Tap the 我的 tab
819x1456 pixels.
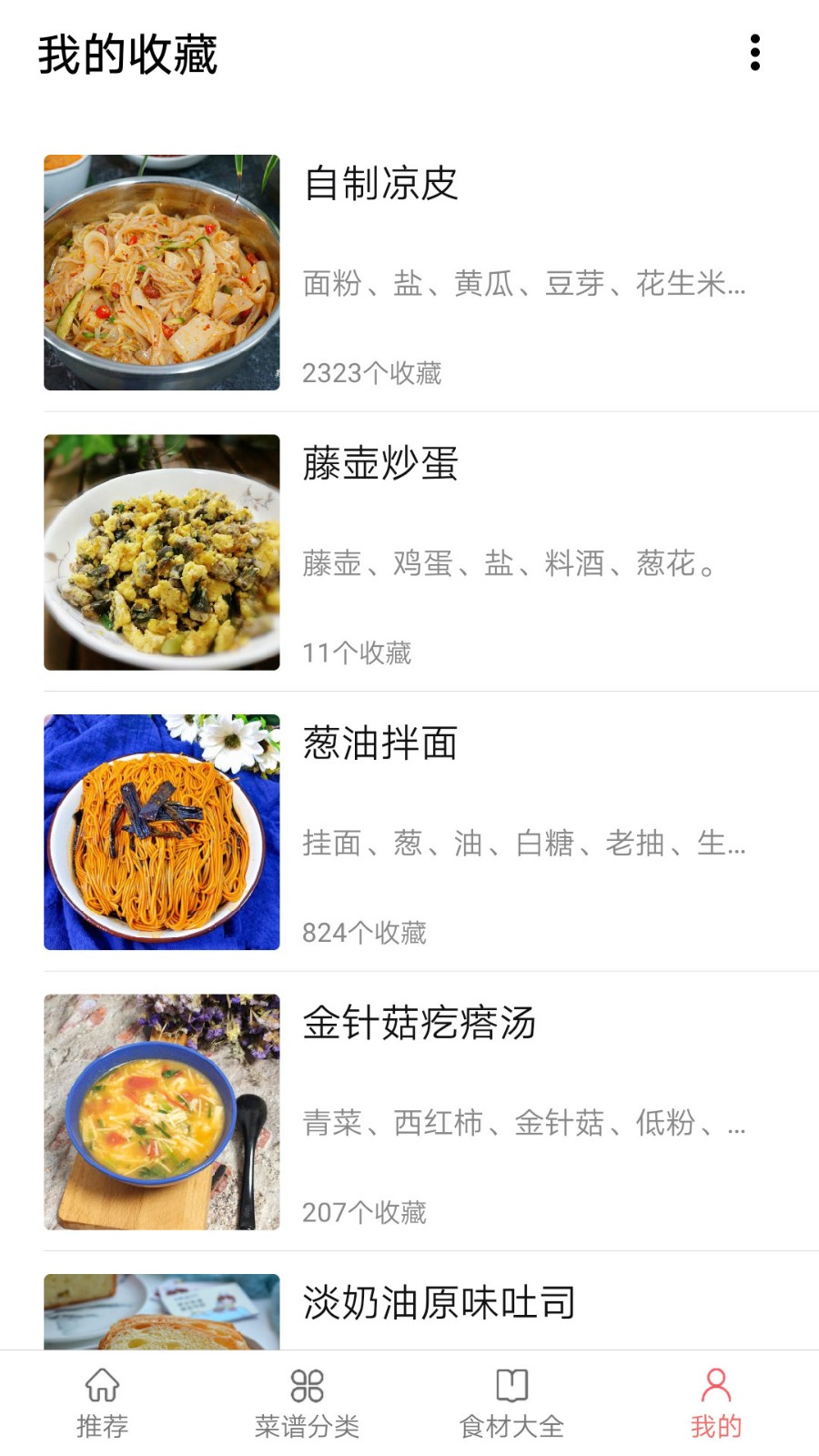pos(716,1403)
